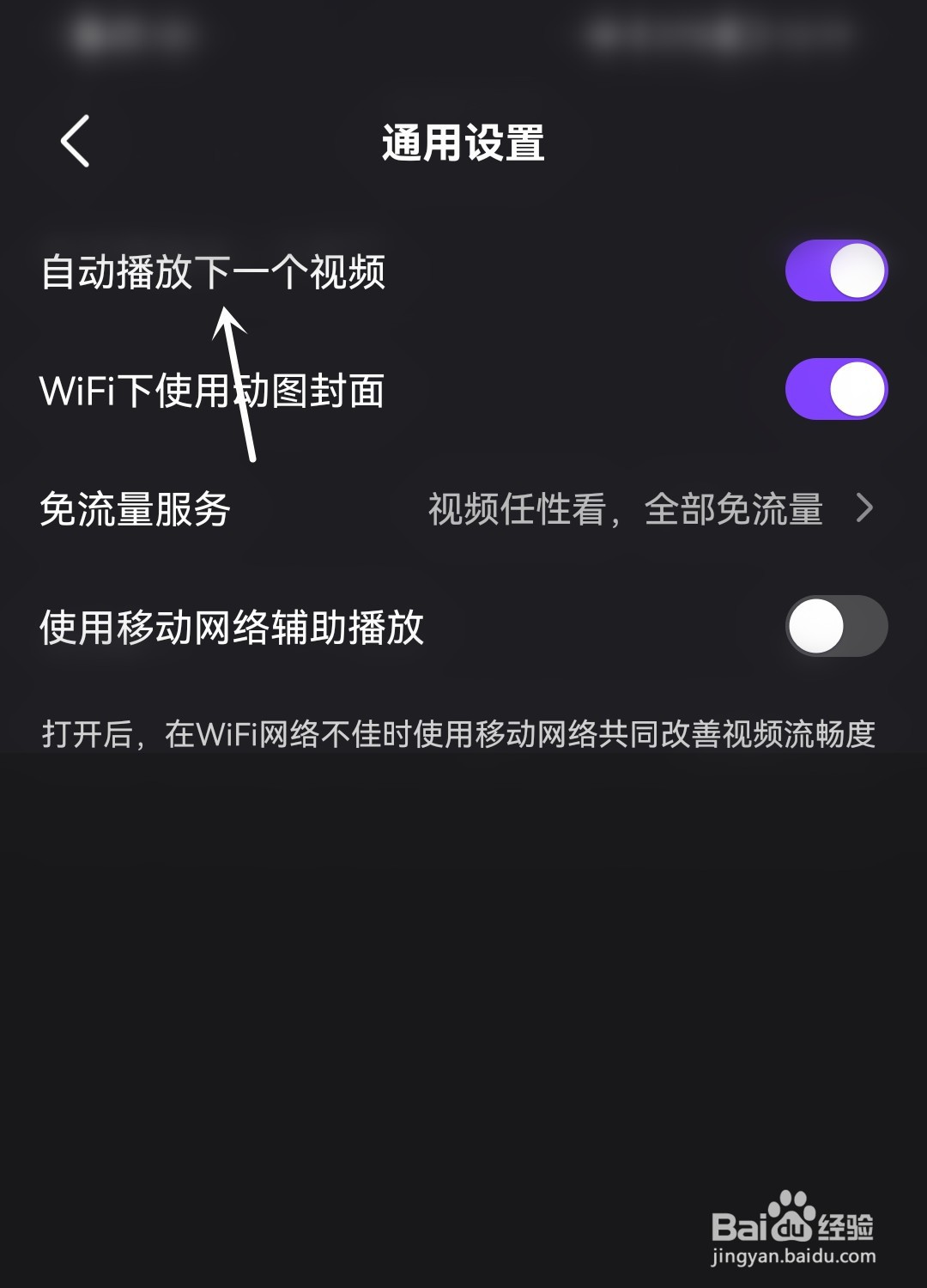The image size is (927, 1288).
Task: Disable auto-play next video toggle
Action: click(x=837, y=269)
